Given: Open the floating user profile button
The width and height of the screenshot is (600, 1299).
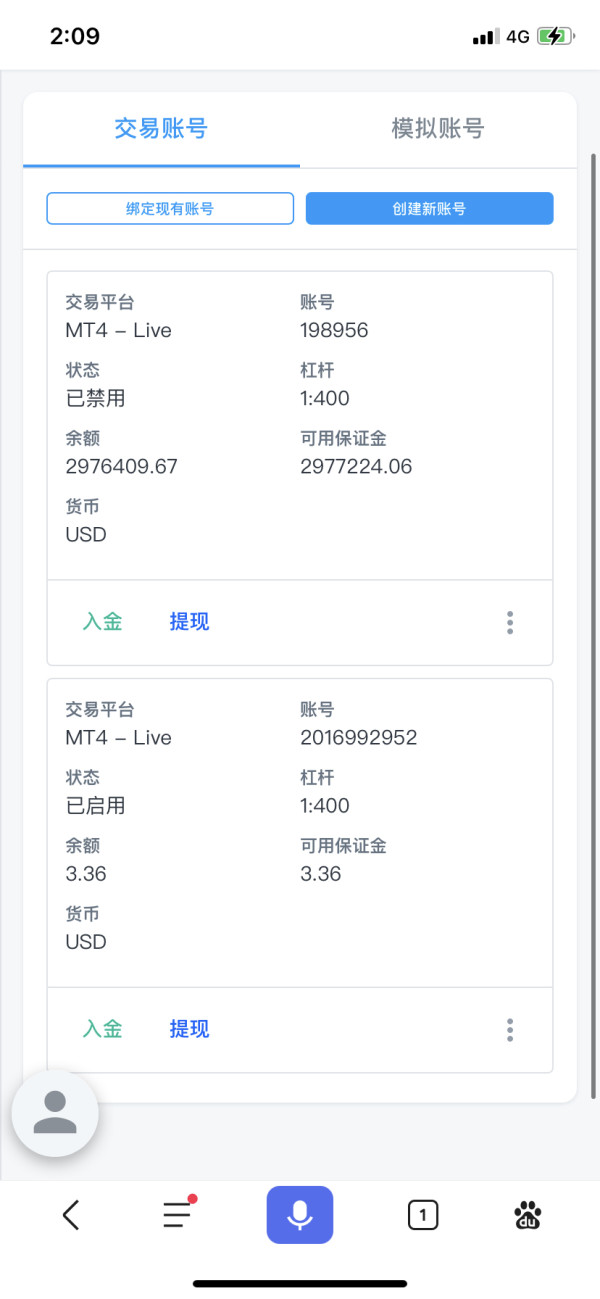Looking at the screenshot, I should (x=55, y=1113).
